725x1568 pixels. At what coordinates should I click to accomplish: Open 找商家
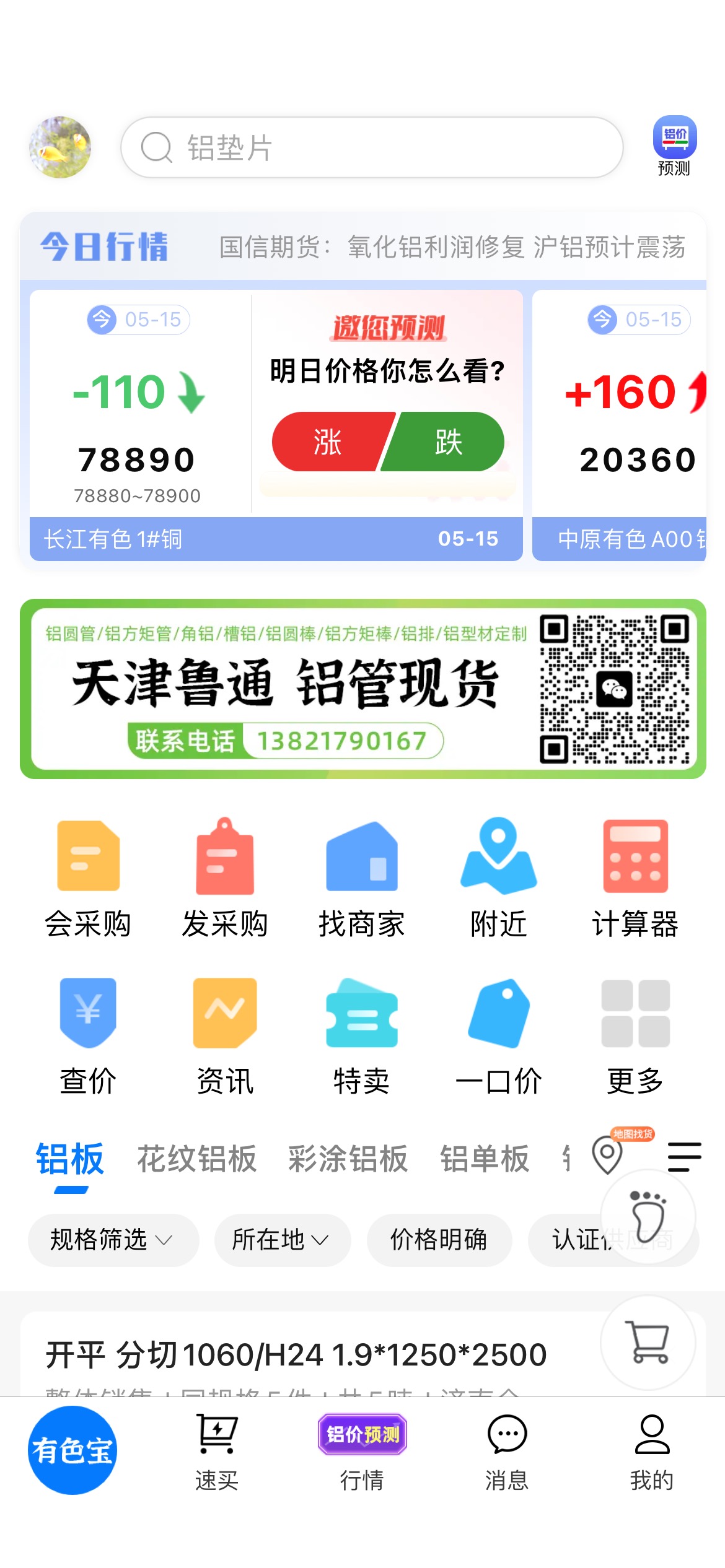[362, 878]
